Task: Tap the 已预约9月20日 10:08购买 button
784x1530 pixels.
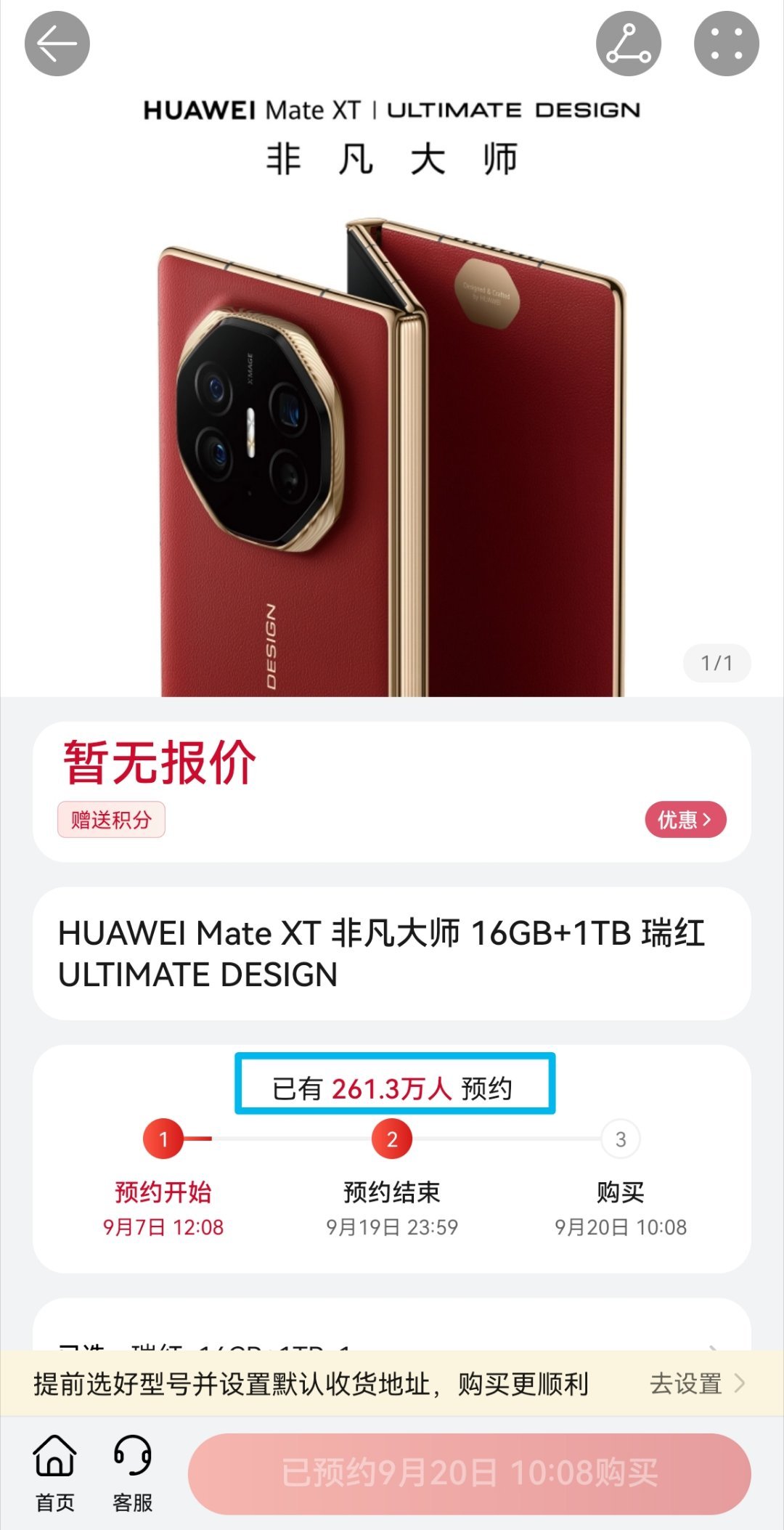Action: (x=469, y=1473)
